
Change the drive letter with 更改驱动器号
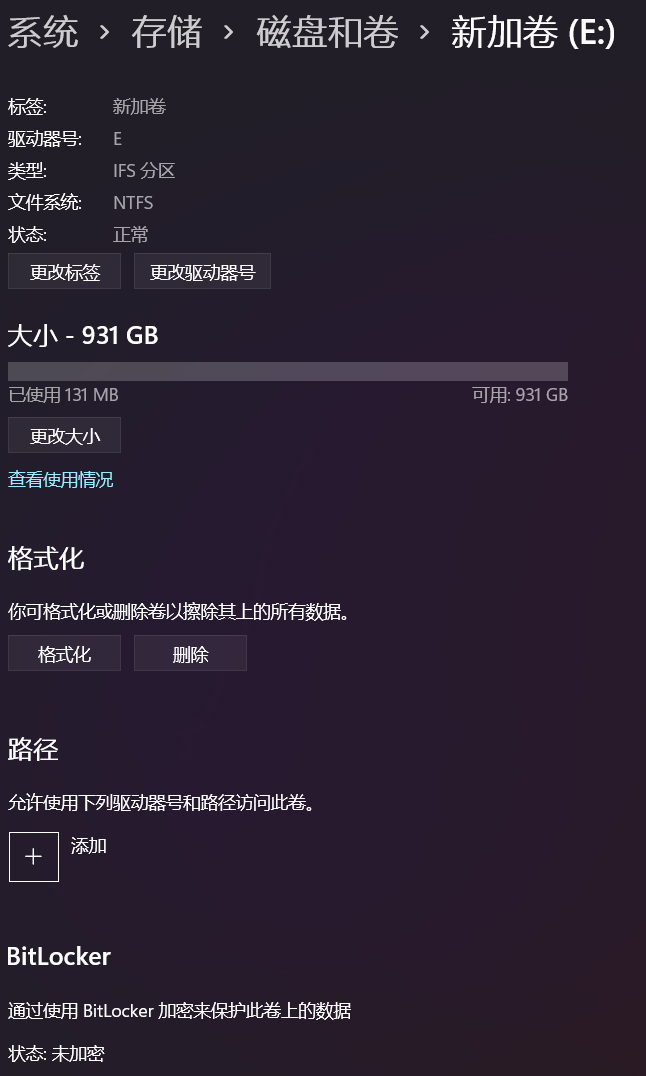202,272
